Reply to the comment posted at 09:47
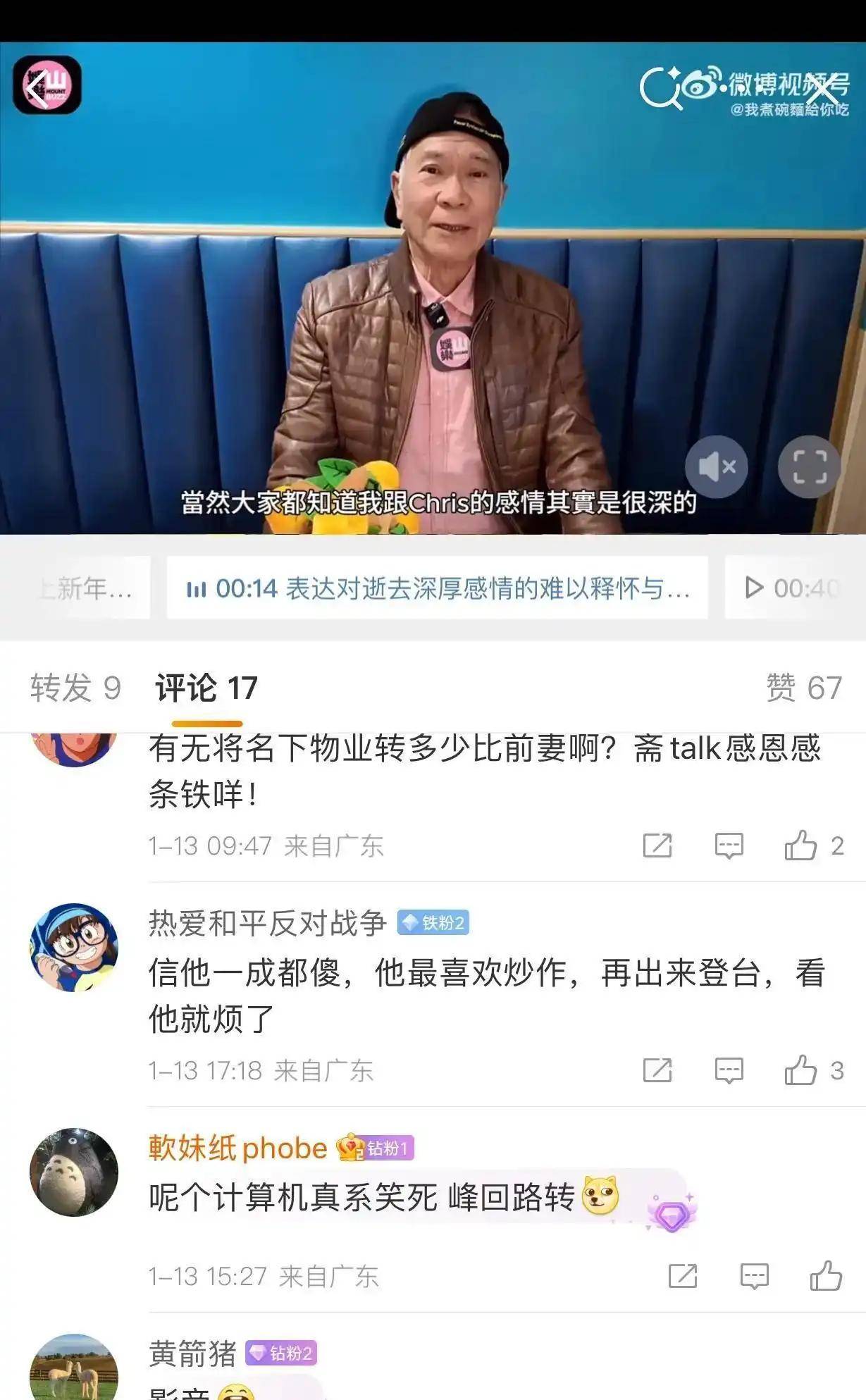This screenshot has width=866, height=1400. pyautogui.click(x=729, y=845)
